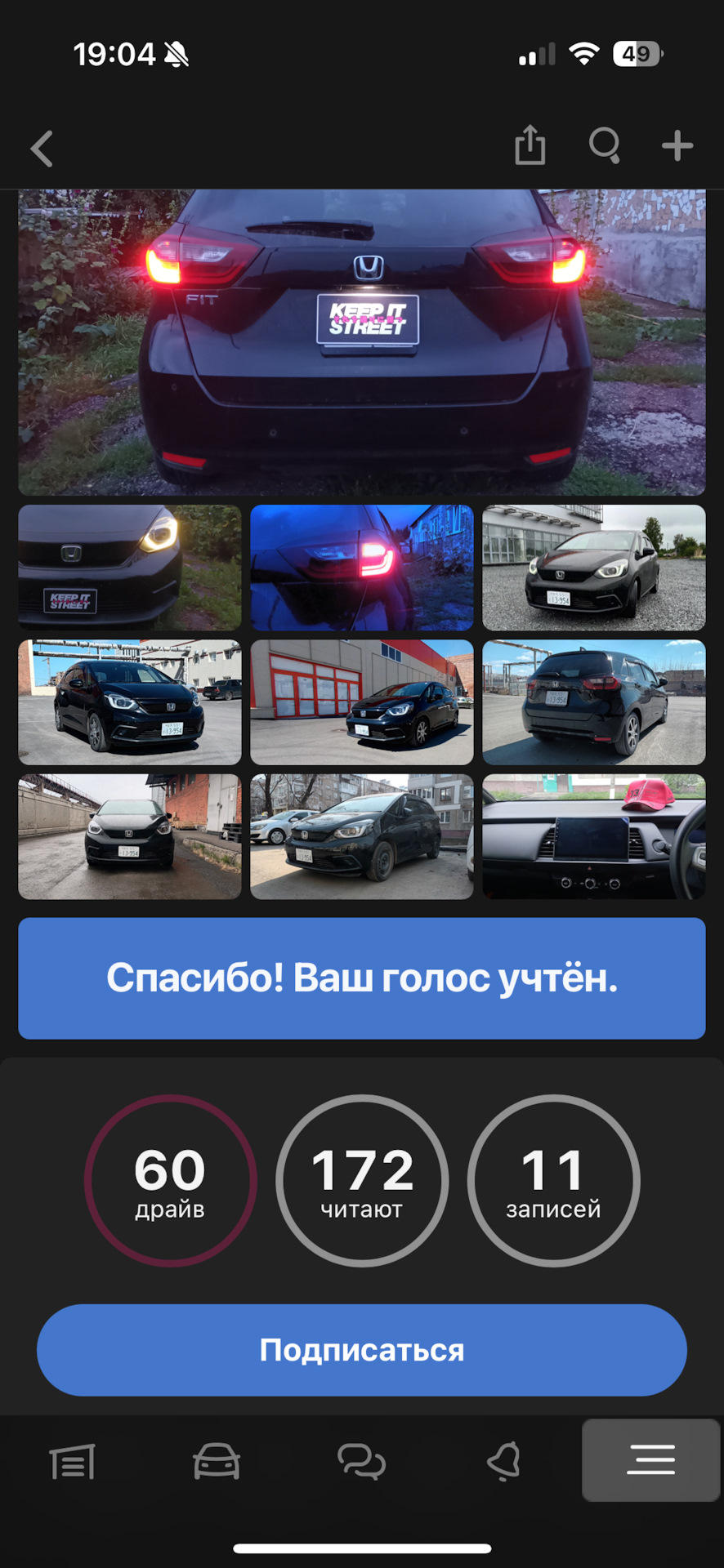Open the notifications bell tab
The height and width of the screenshot is (1568, 724).
click(x=505, y=1461)
